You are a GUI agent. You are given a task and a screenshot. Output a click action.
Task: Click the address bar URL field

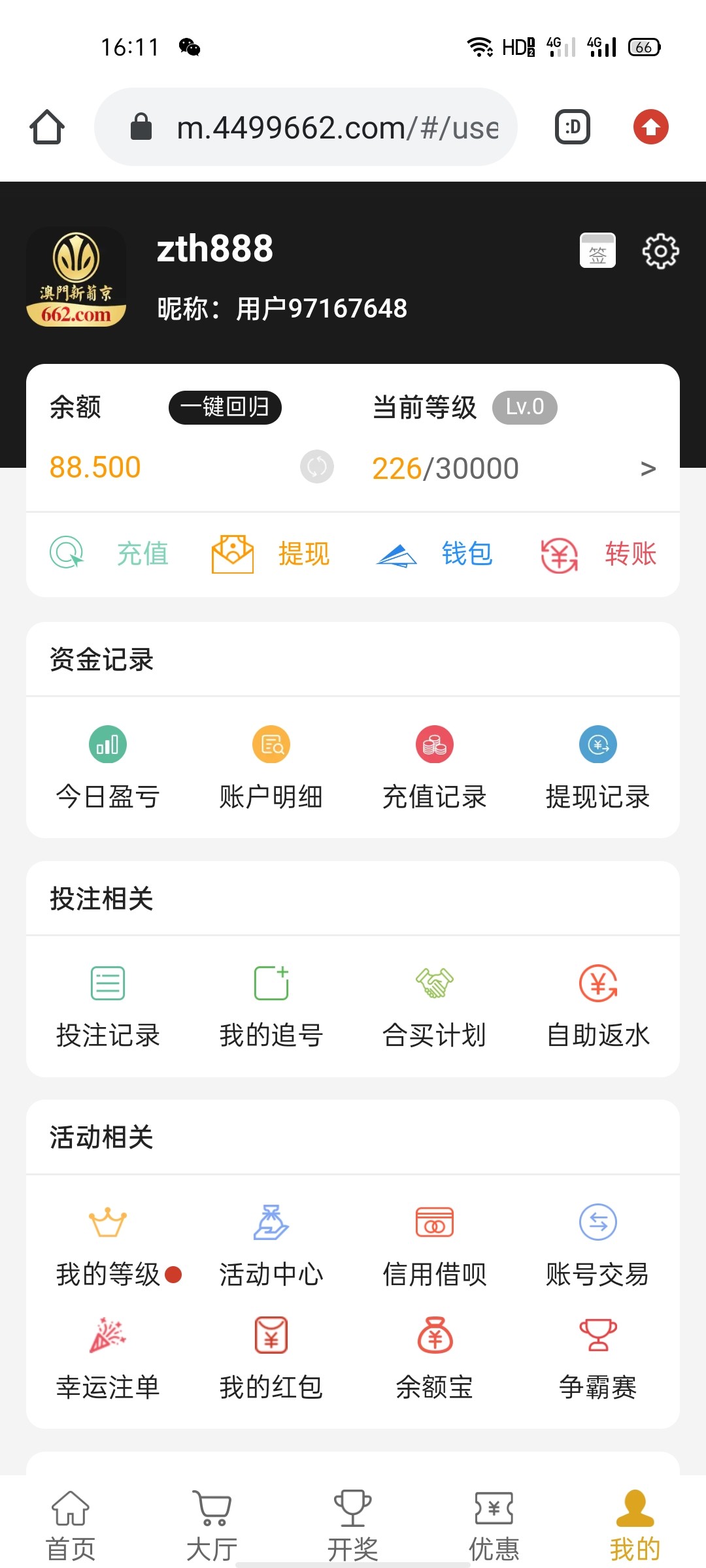pyautogui.click(x=307, y=126)
